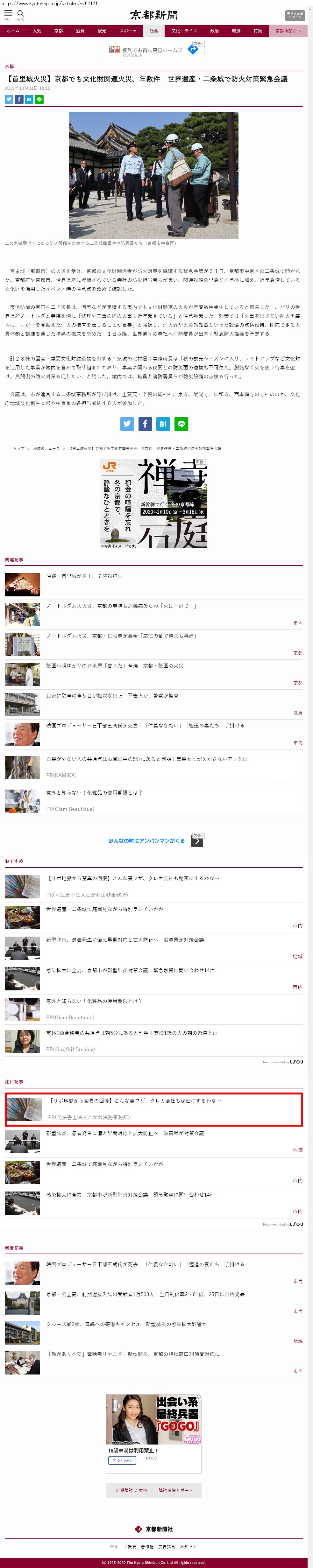Share via large LINE button
313x1568 pixels.
(x=181, y=424)
